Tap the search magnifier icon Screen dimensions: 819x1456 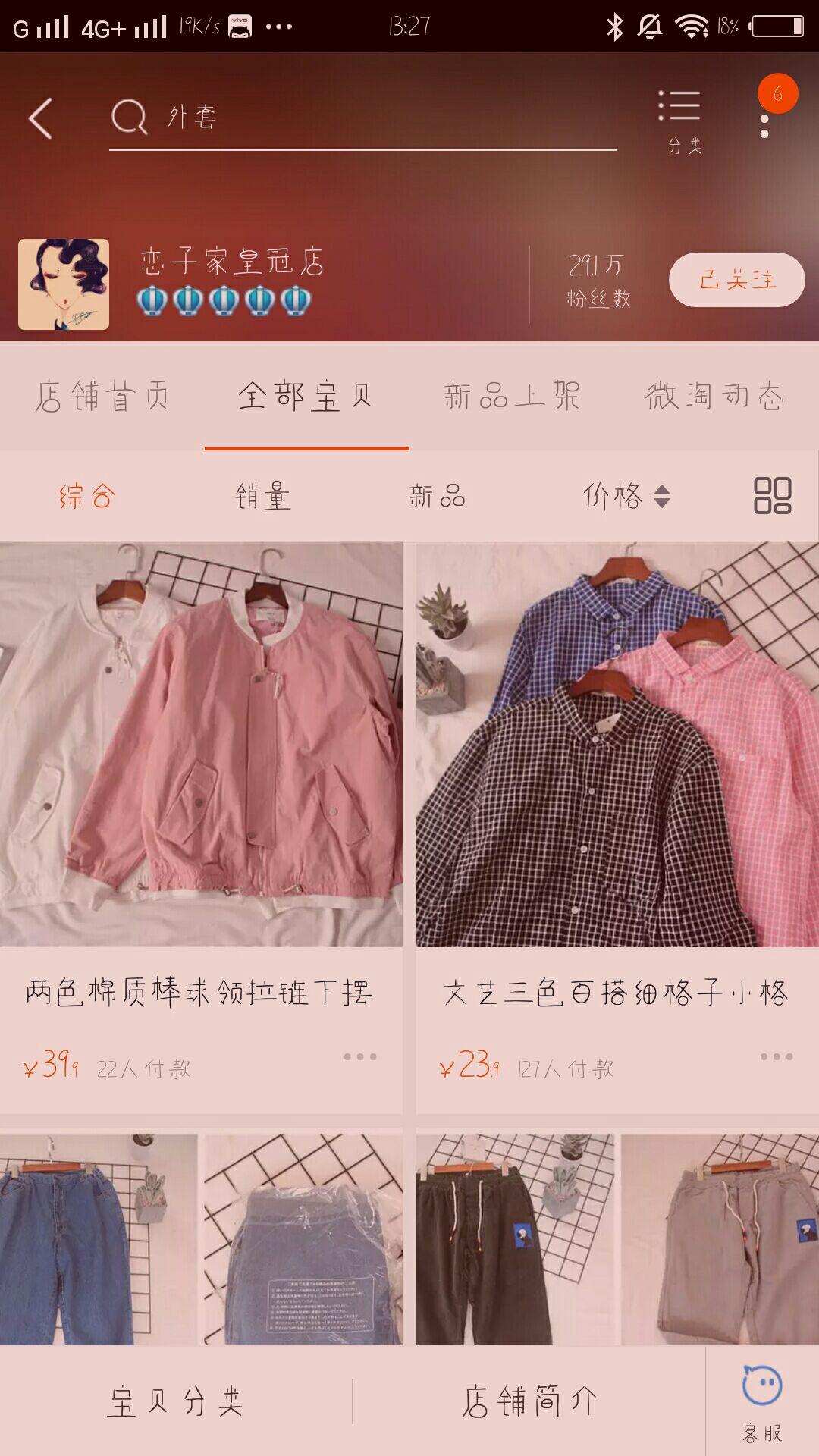coord(129,118)
